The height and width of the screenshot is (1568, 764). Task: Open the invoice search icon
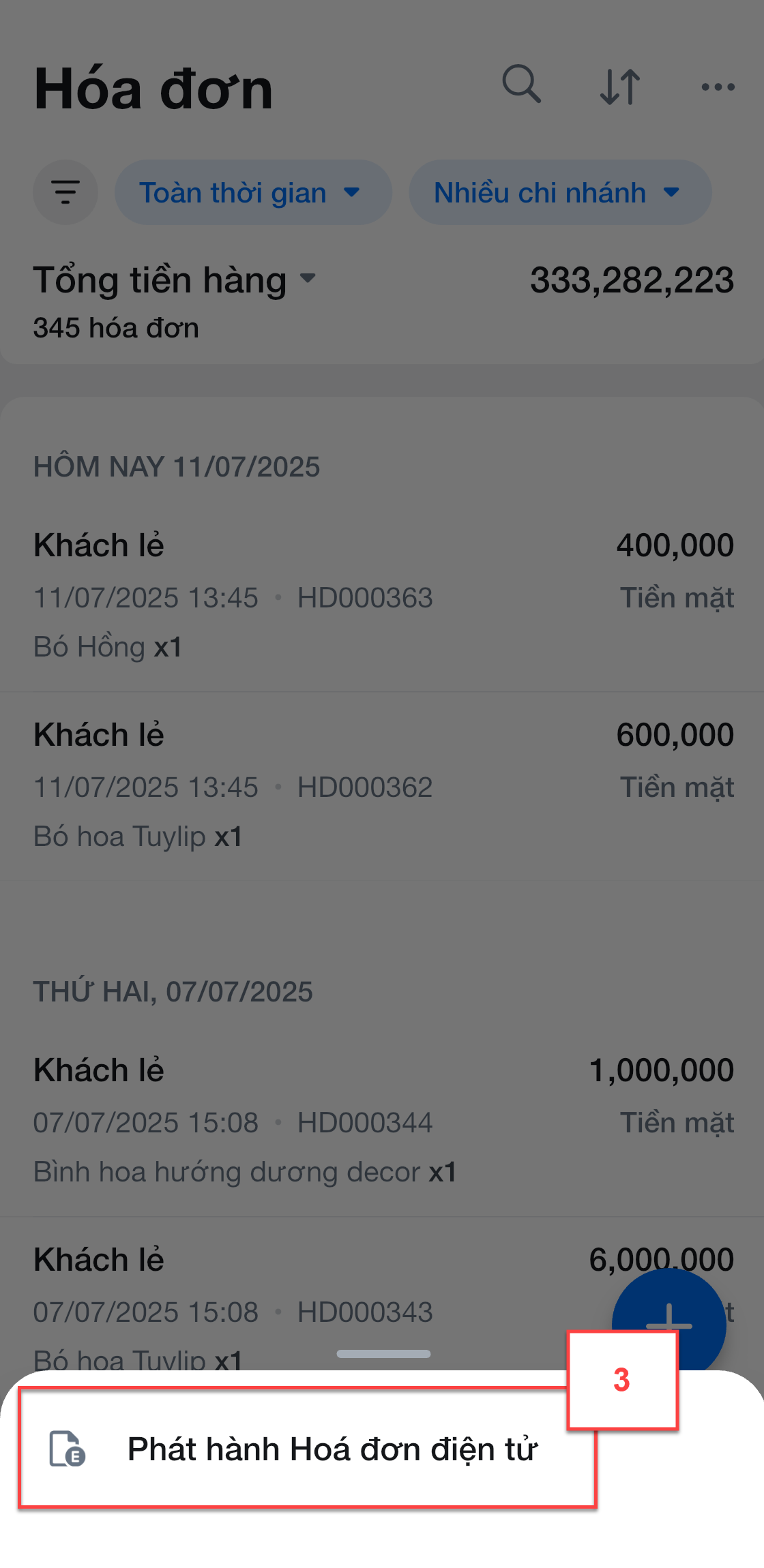(522, 85)
